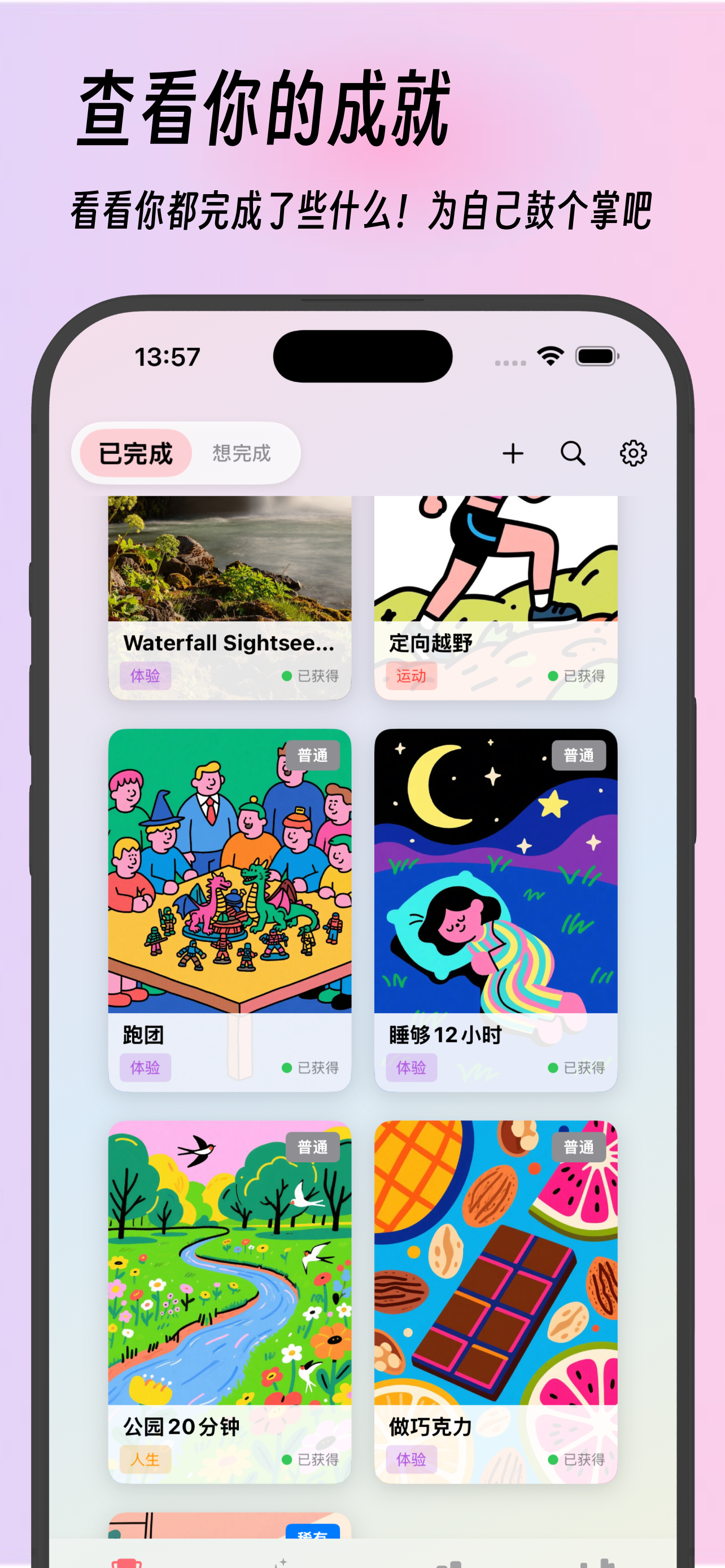Select the red achievements icon in bottom bar
725x1568 pixels.
coord(128,1565)
